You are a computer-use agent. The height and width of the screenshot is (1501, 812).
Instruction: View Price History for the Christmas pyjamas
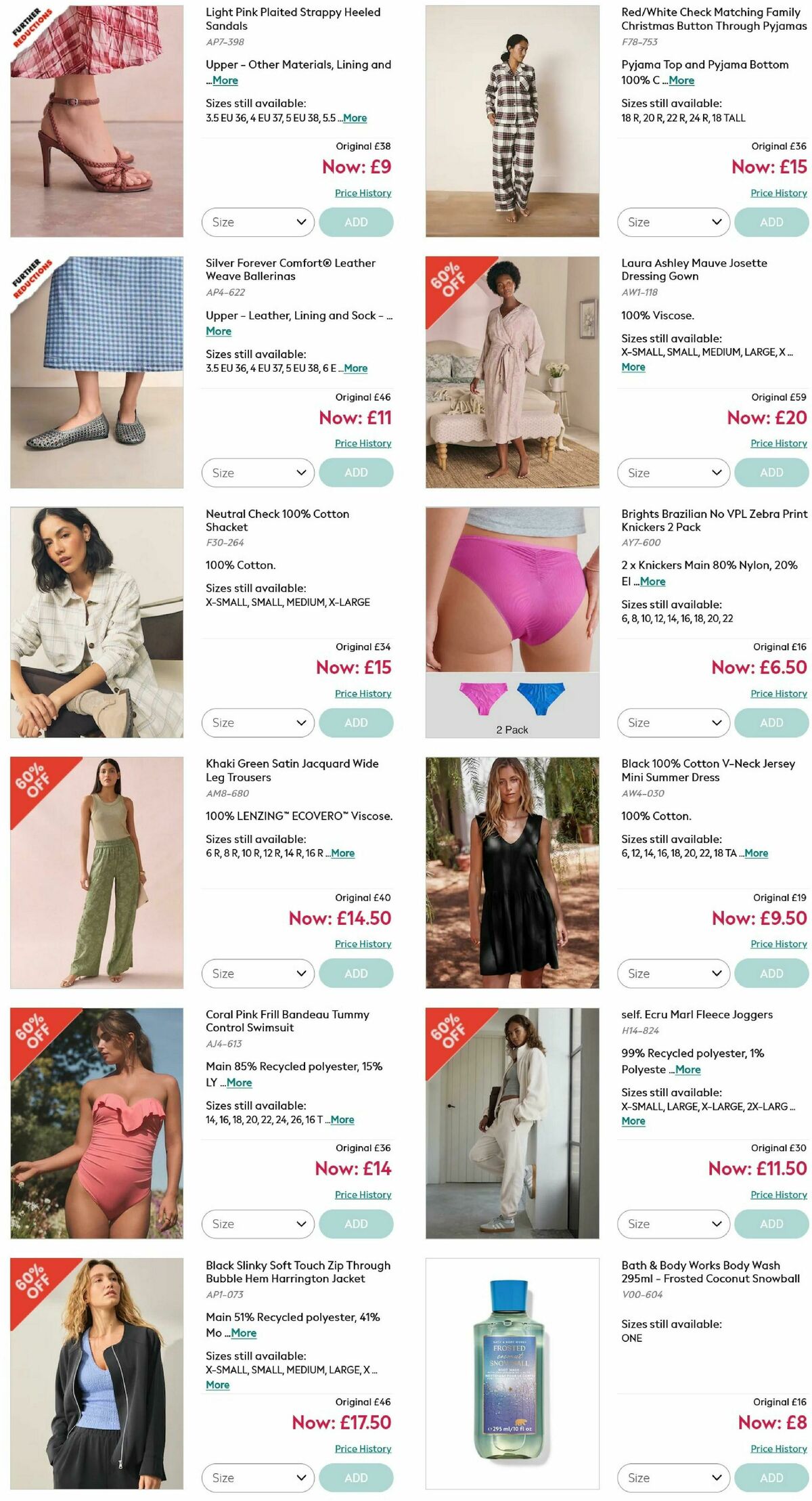777,192
